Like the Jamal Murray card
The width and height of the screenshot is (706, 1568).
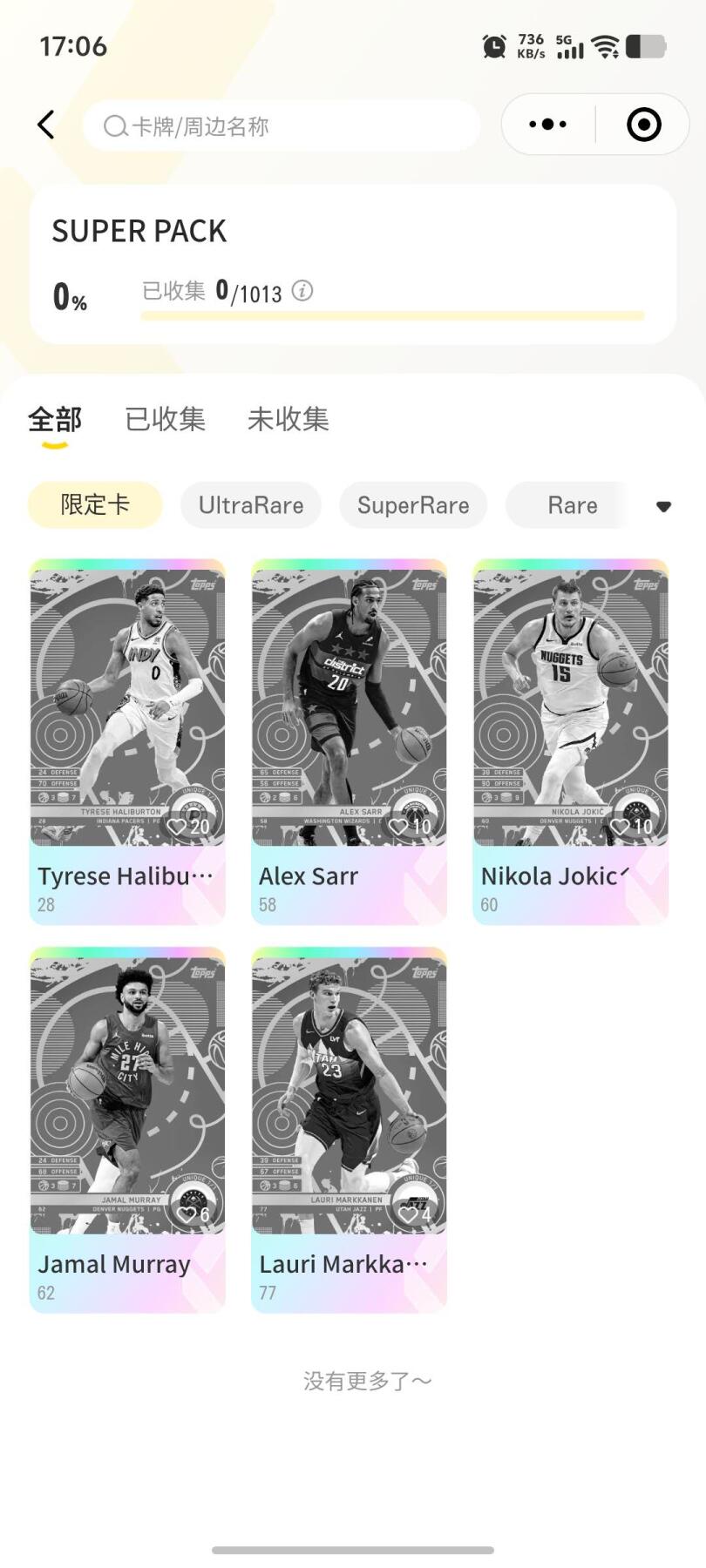pyautogui.click(x=187, y=1213)
